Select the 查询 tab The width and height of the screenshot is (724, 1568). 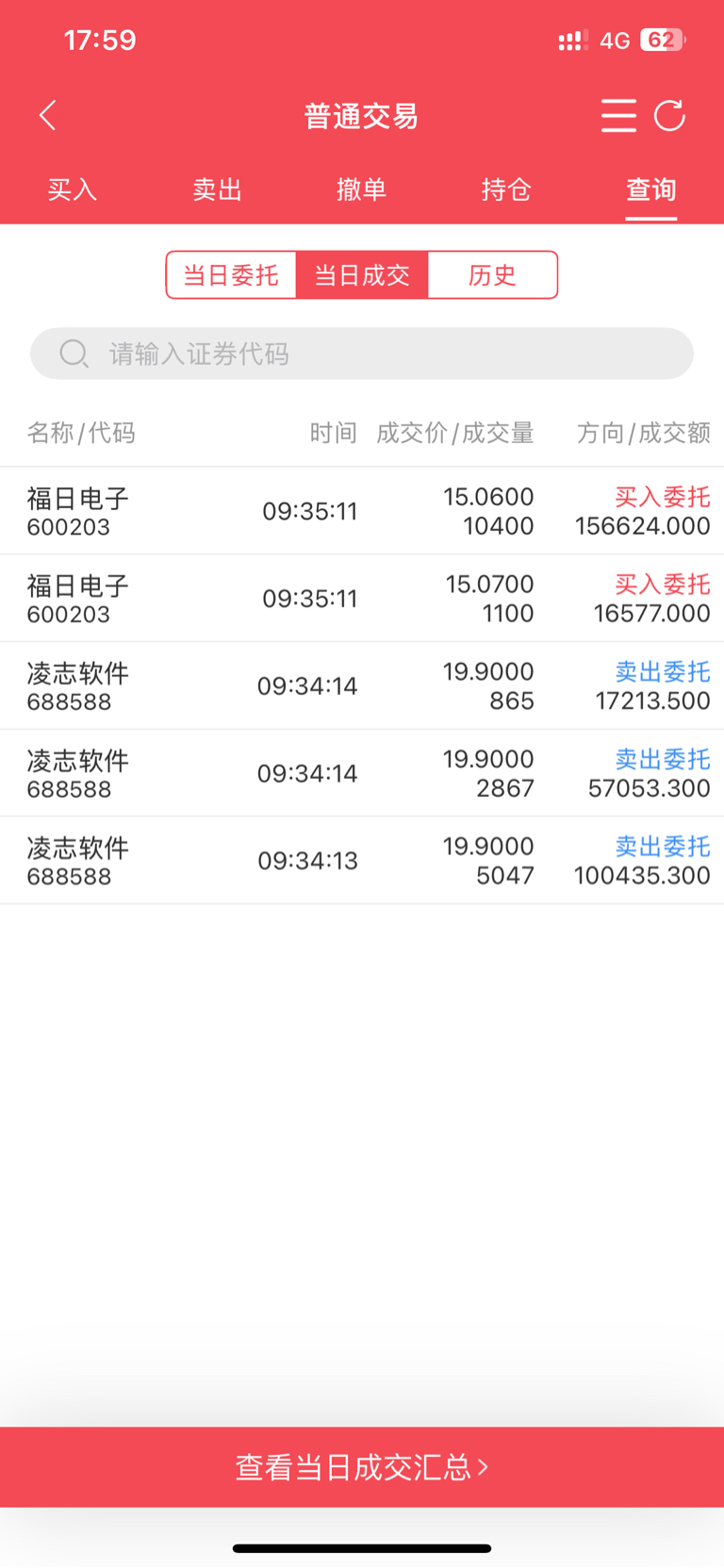(x=651, y=190)
